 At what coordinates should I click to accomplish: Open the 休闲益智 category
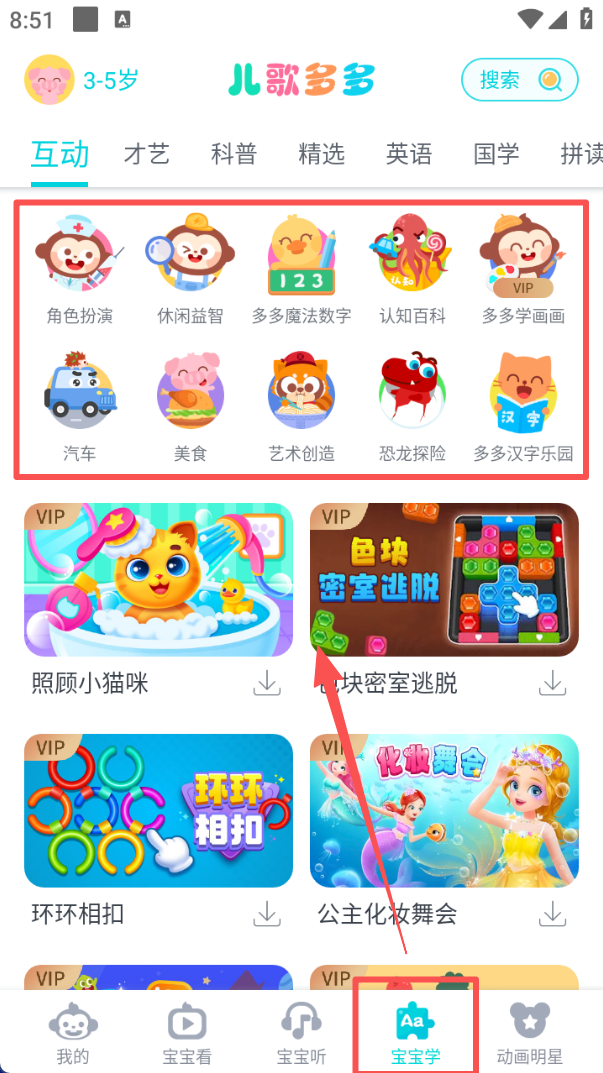pyautogui.click(x=190, y=266)
